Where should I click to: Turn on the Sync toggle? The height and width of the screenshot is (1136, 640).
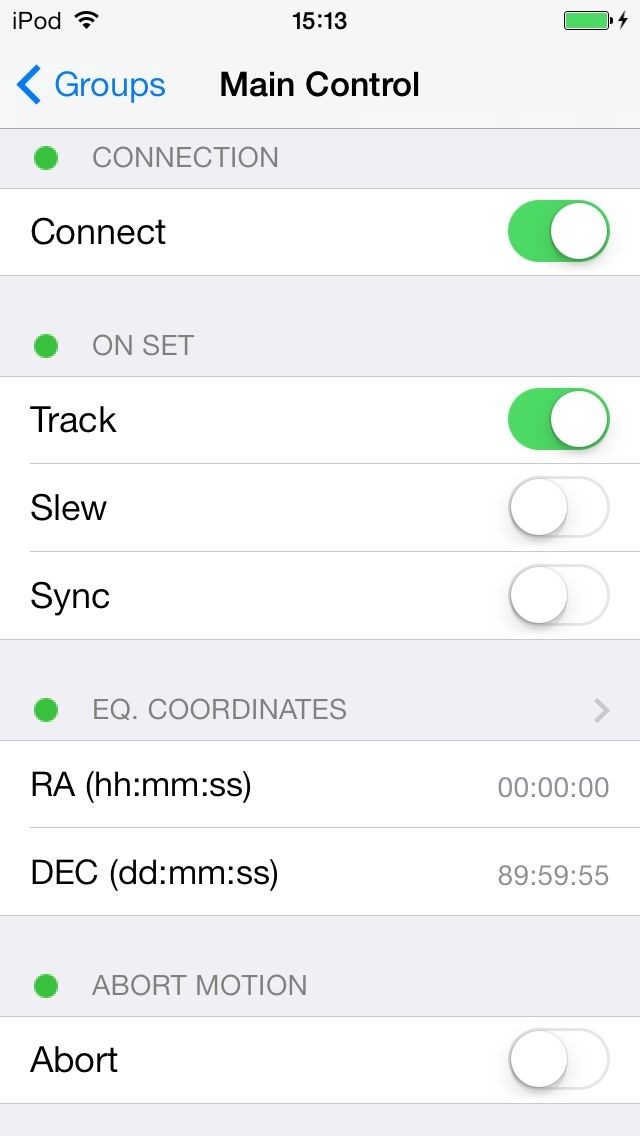558,596
